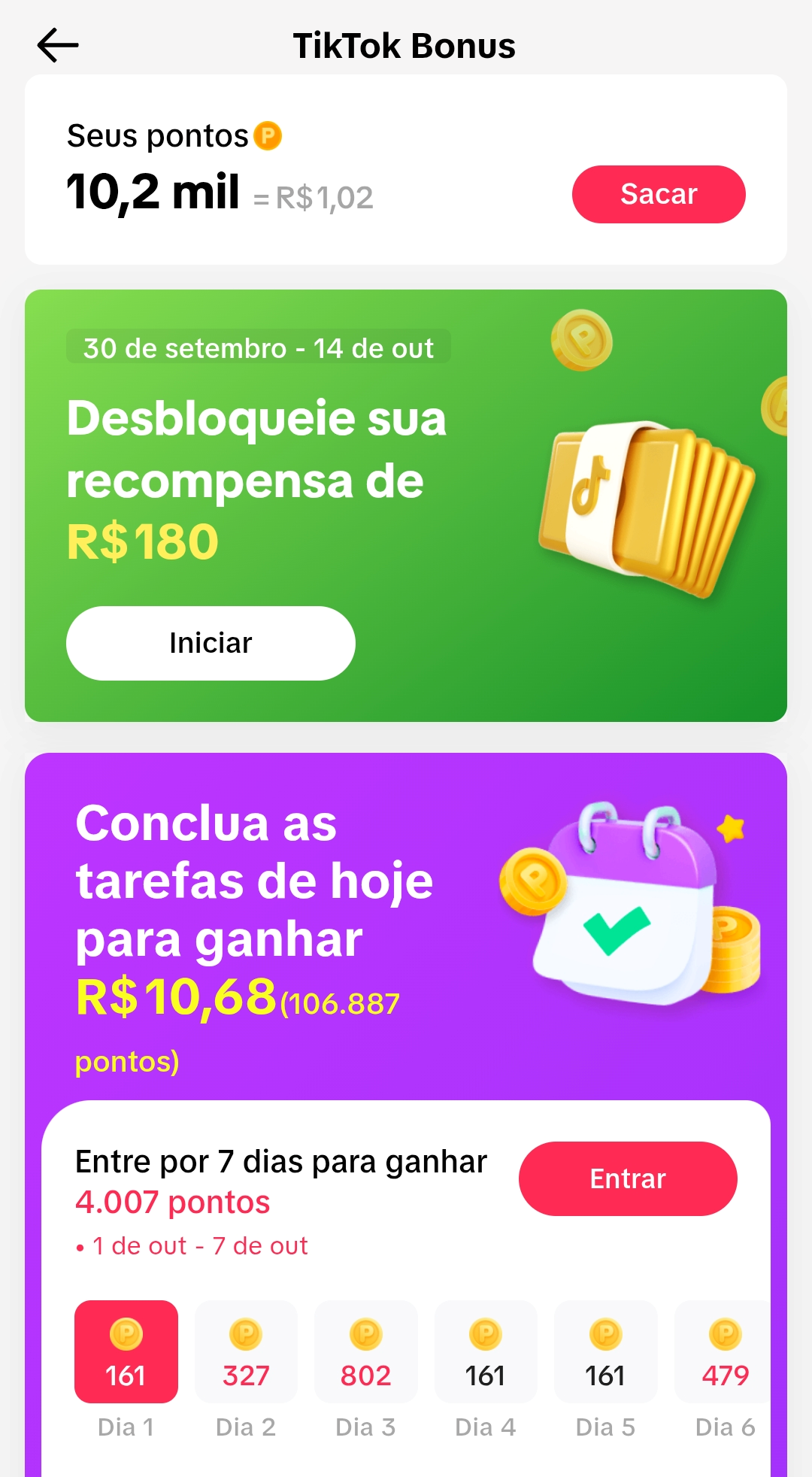Tap the Dia 6 coin worth 479 points
The width and height of the screenshot is (812, 1477).
coord(724,1352)
